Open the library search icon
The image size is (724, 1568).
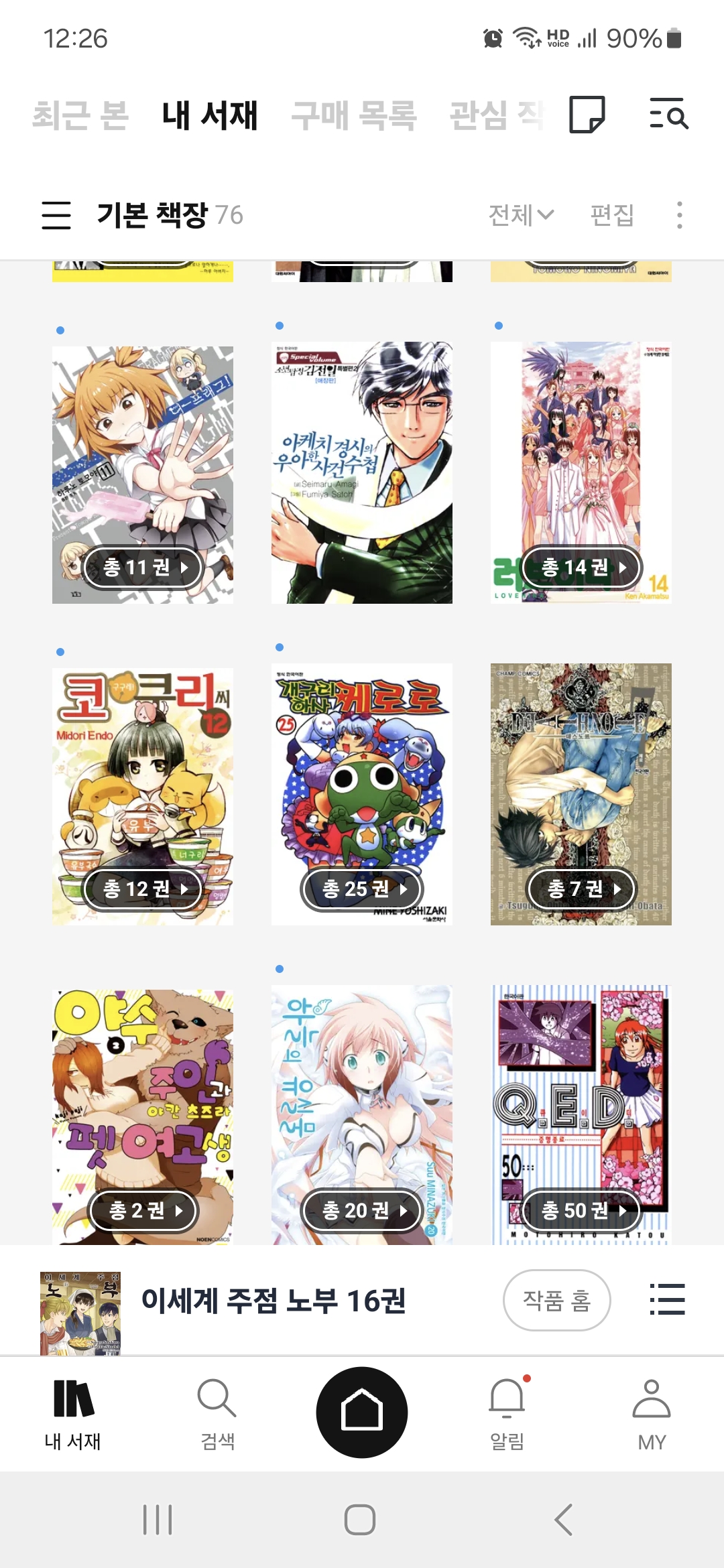668,115
